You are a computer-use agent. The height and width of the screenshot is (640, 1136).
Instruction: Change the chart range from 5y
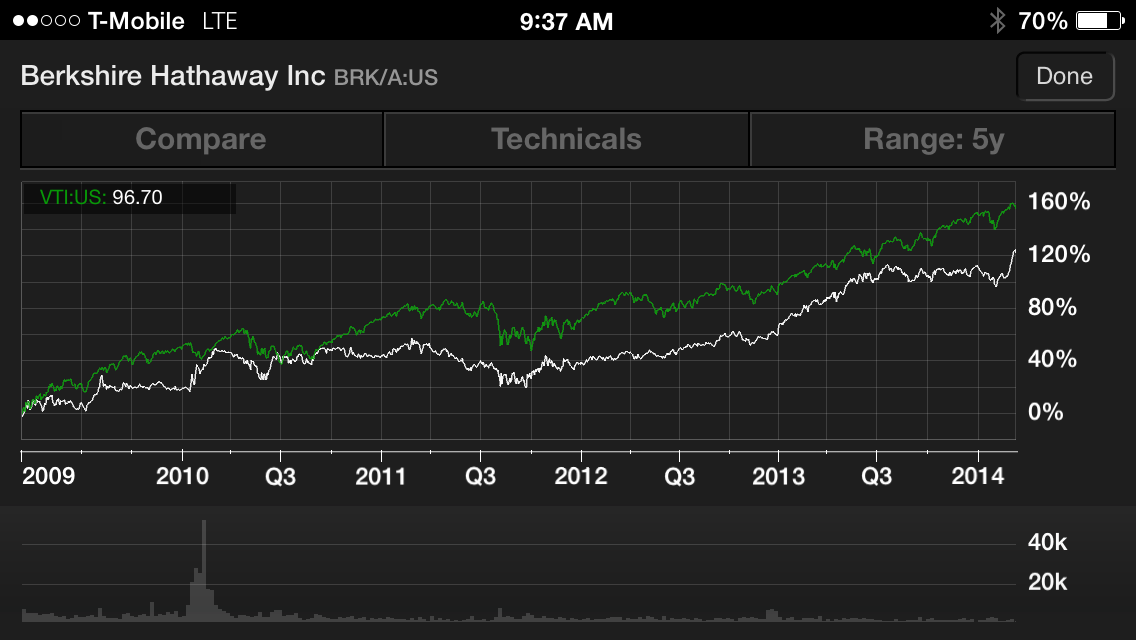[x=932, y=139]
